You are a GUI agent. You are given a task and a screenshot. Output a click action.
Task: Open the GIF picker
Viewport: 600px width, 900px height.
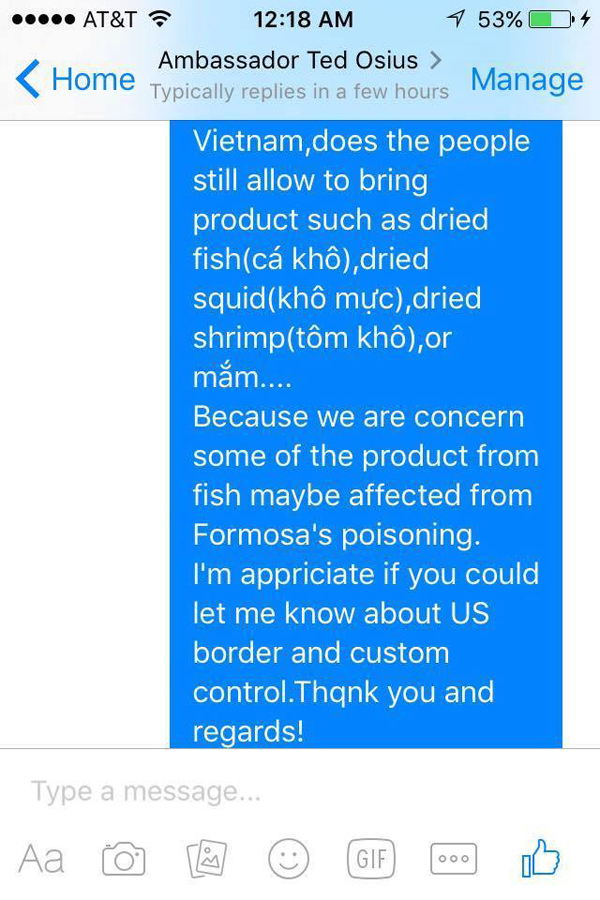point(371,858)
